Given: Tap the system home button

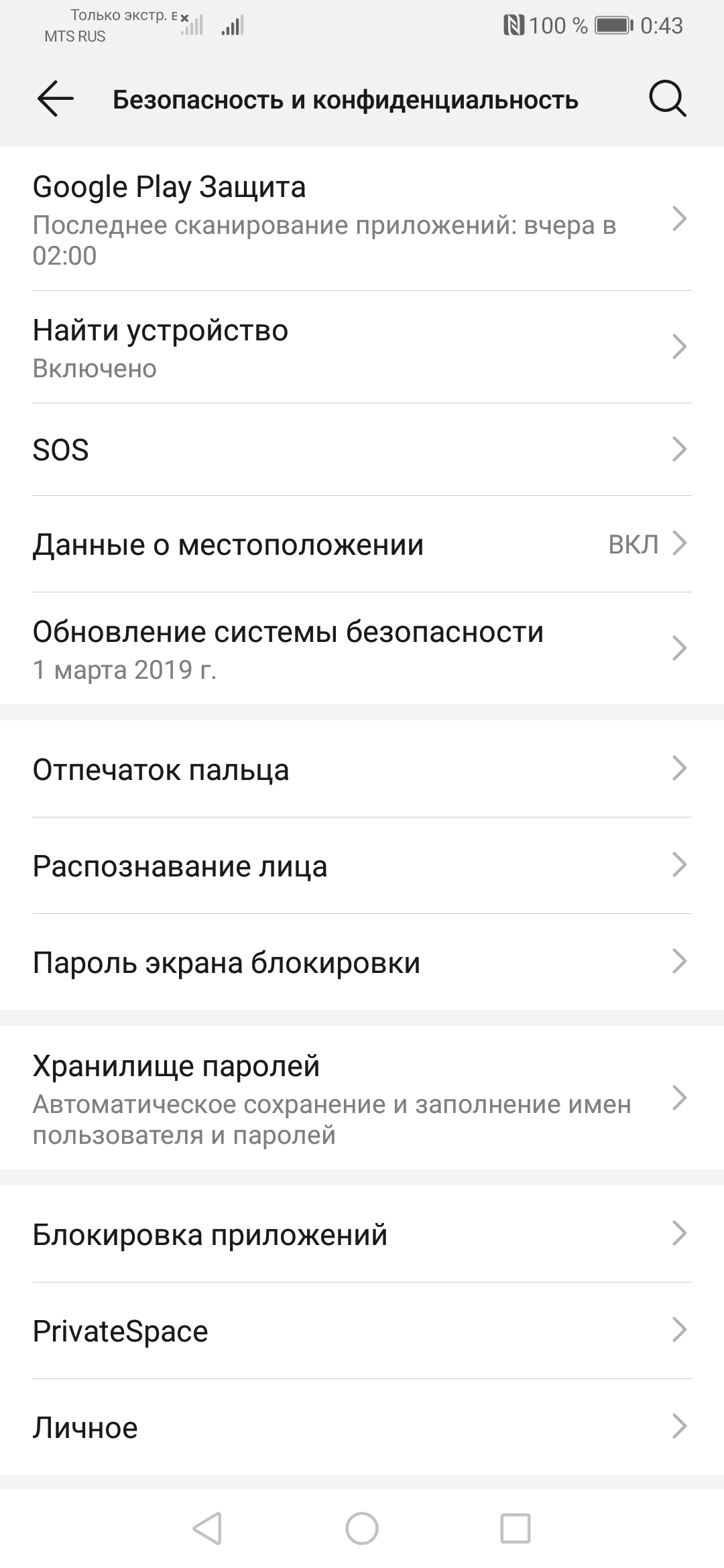Looking at the screenshot, I should 362,1528.
